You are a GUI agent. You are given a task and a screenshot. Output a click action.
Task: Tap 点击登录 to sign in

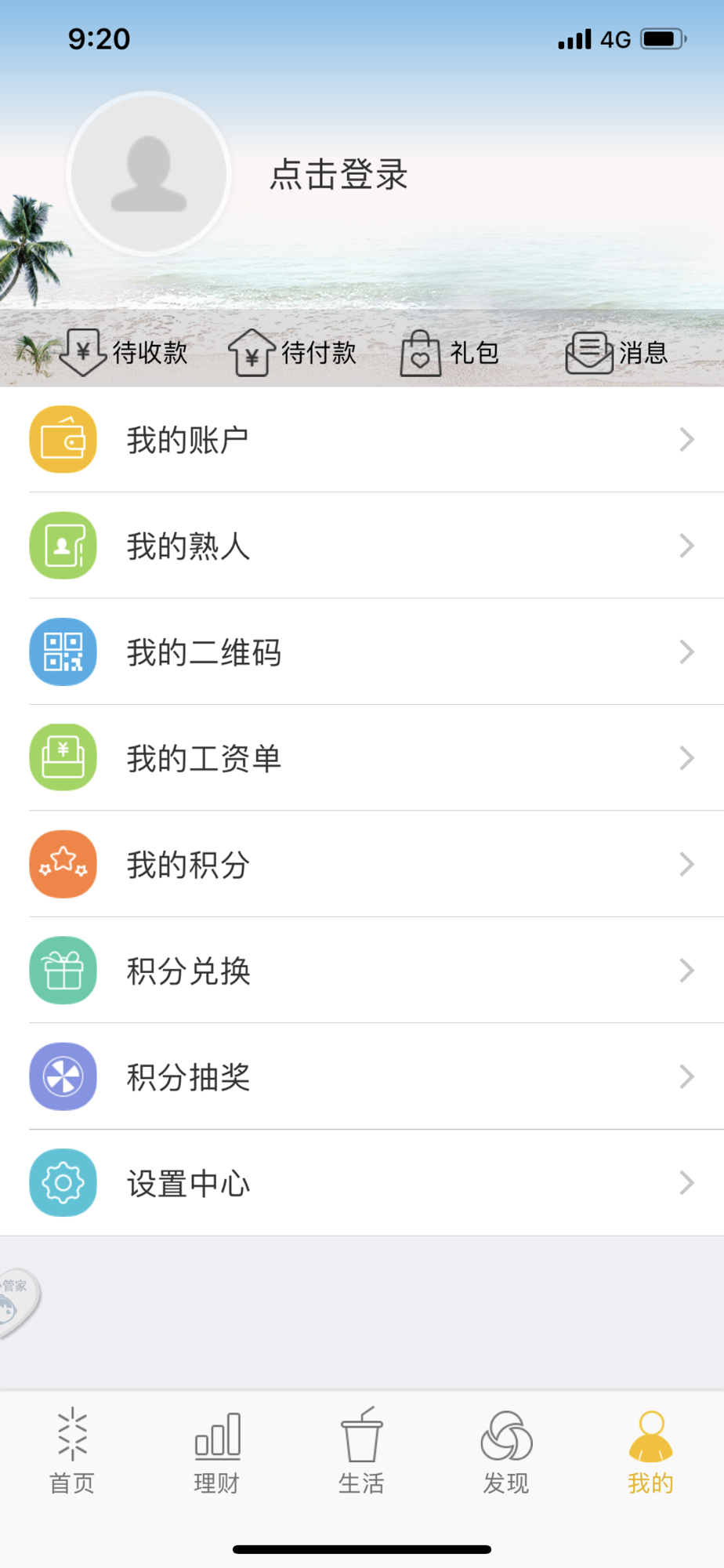pyautogui.click(x=338, y=174)
